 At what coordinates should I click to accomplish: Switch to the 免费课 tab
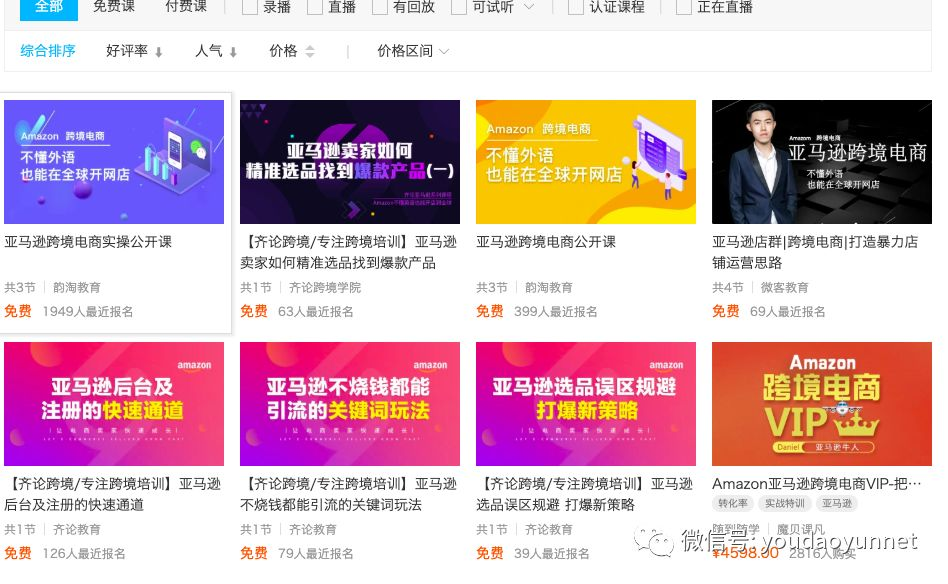point(114,7)
